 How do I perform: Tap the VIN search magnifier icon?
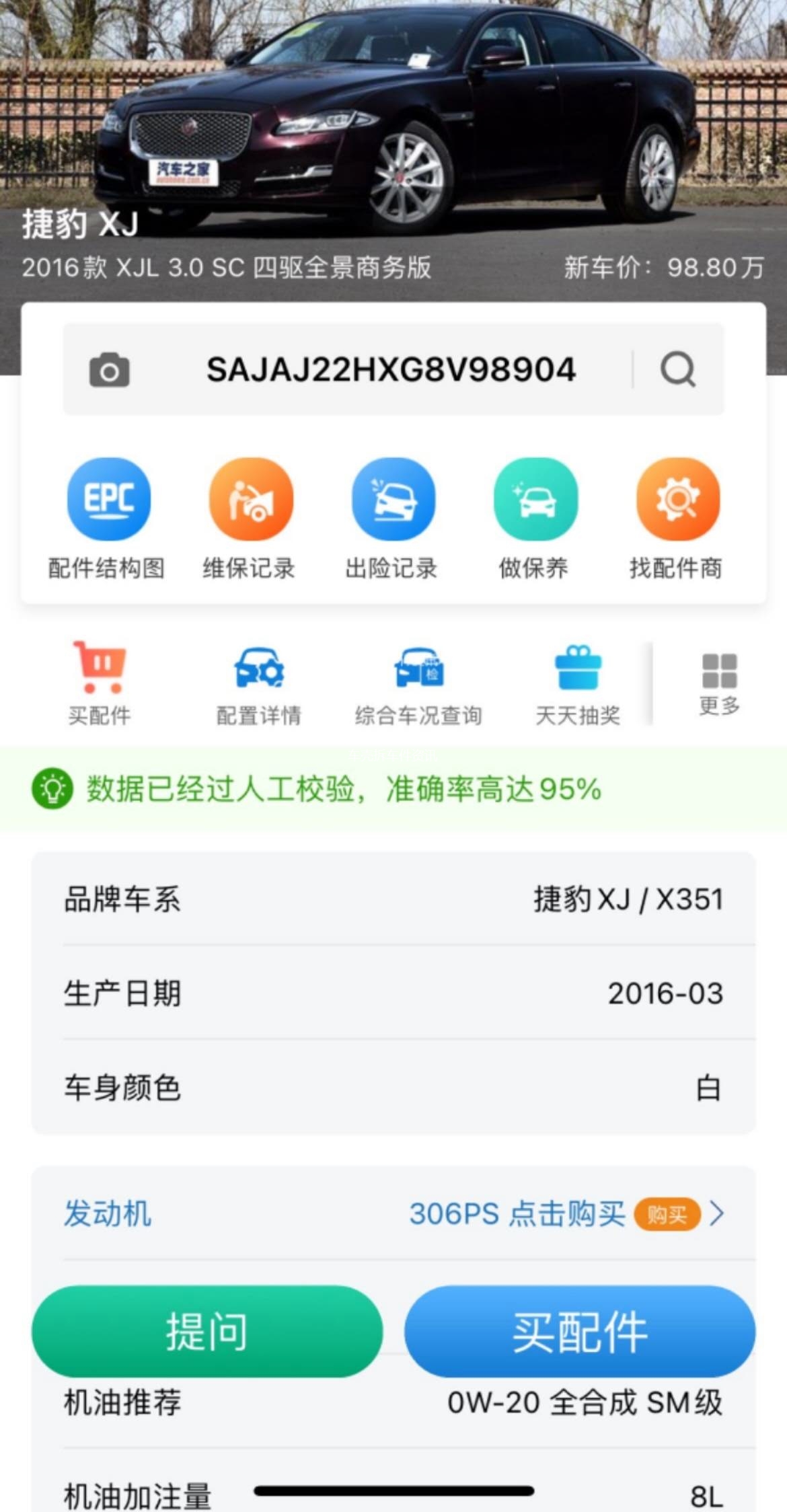(677, 369)
